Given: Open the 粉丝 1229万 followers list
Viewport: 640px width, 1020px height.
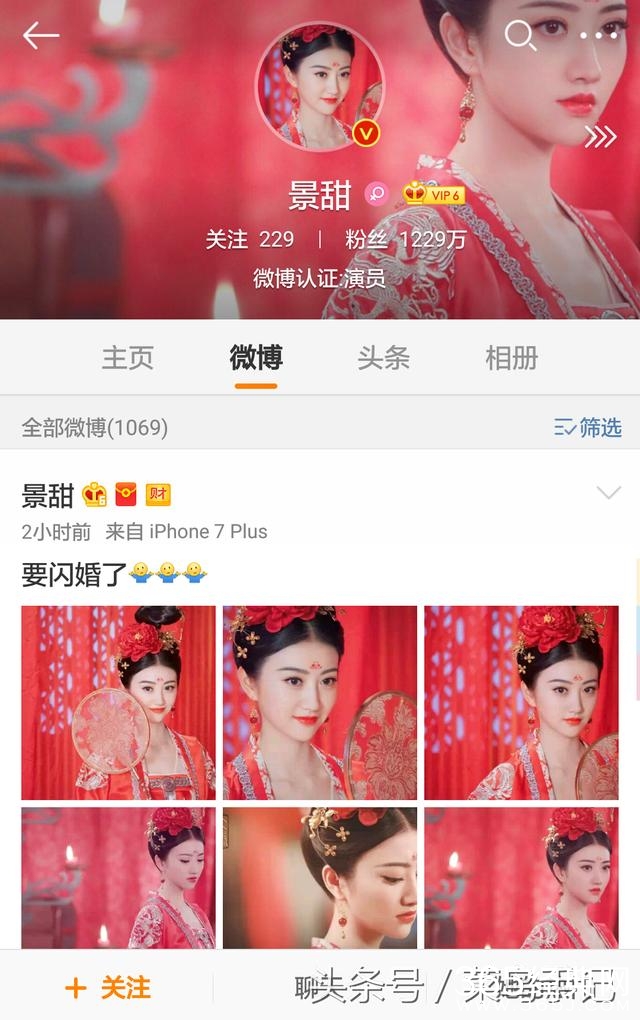Looking at the screenshot, I should point(405,240).
